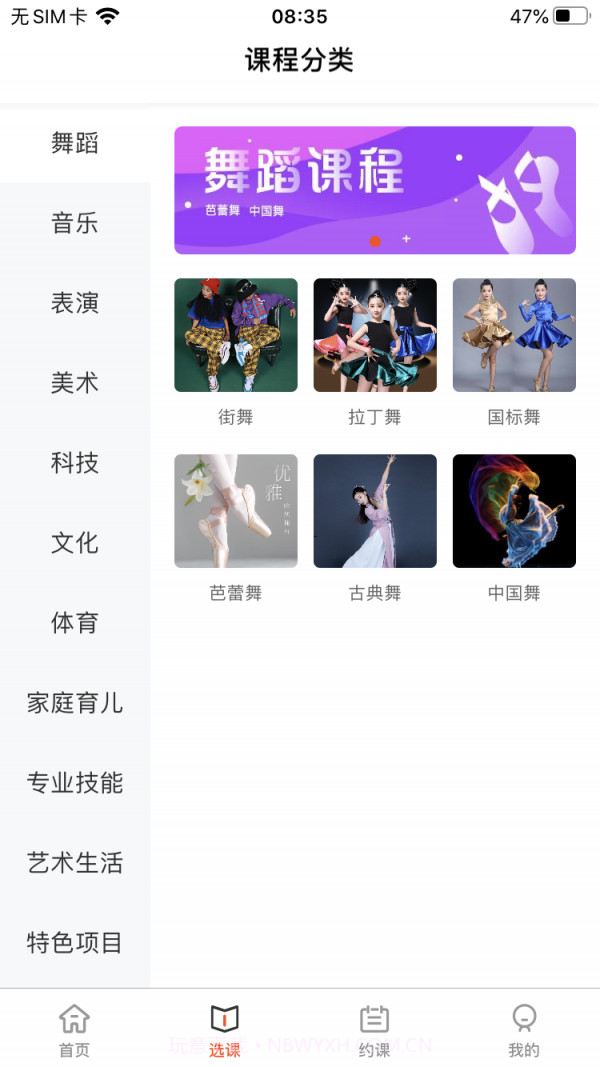Screen dimensions: 600x1067
Task: Switch to the 表演 category
Action: pyautogui.click(x=75, y=303)
